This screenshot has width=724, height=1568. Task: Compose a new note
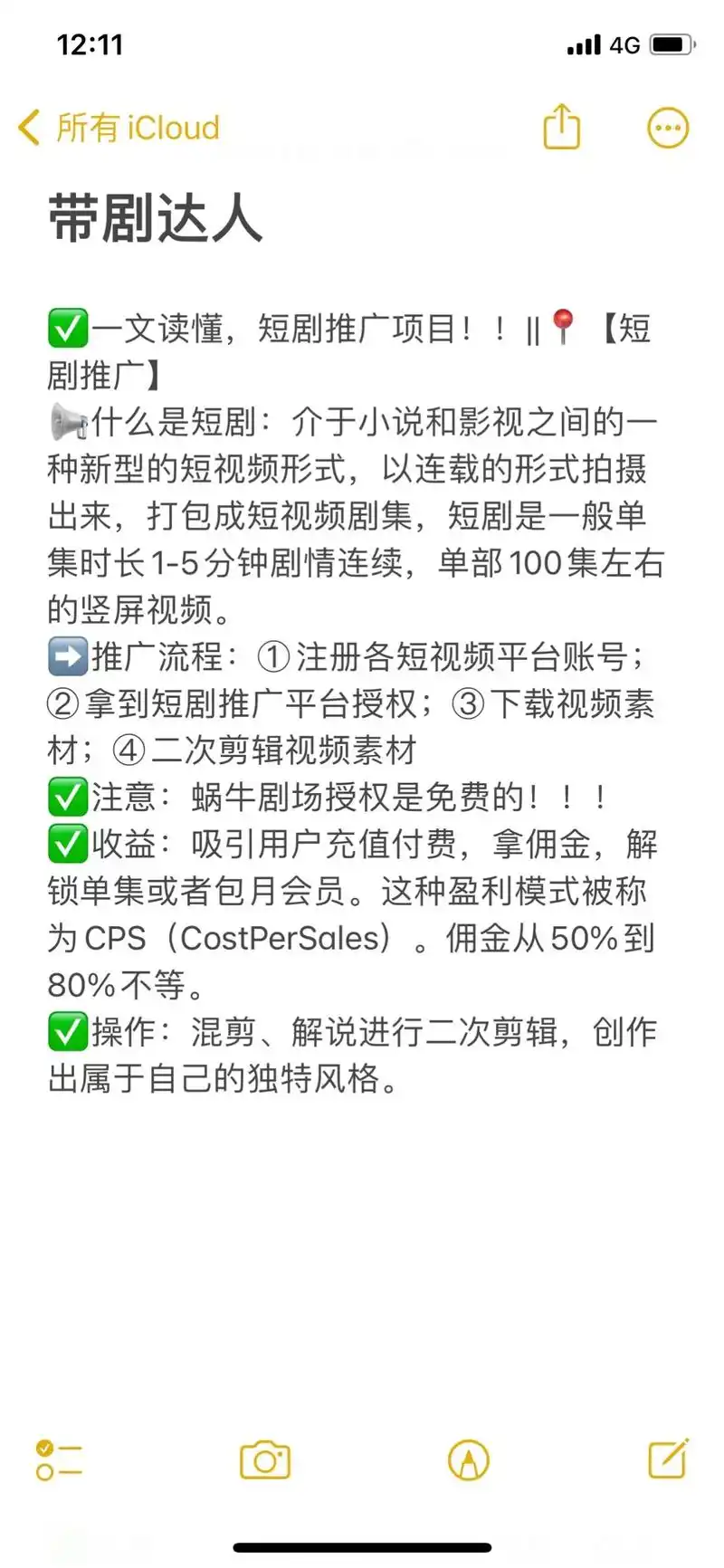pos(669,1458)
